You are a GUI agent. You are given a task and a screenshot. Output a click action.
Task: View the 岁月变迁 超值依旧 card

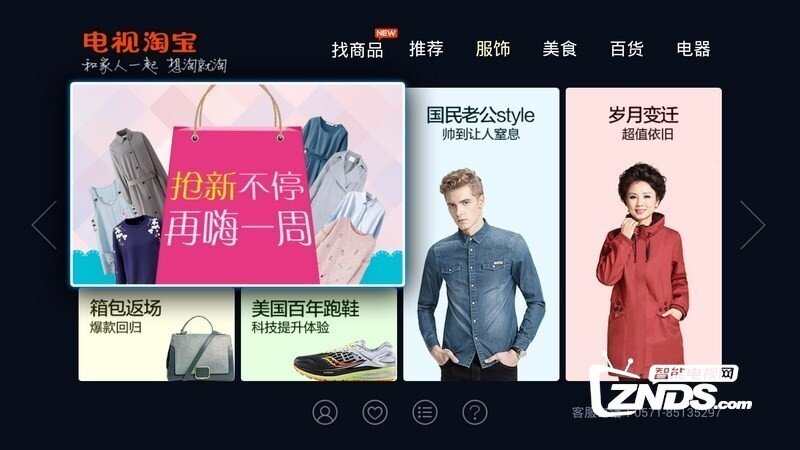click(643, 235)
